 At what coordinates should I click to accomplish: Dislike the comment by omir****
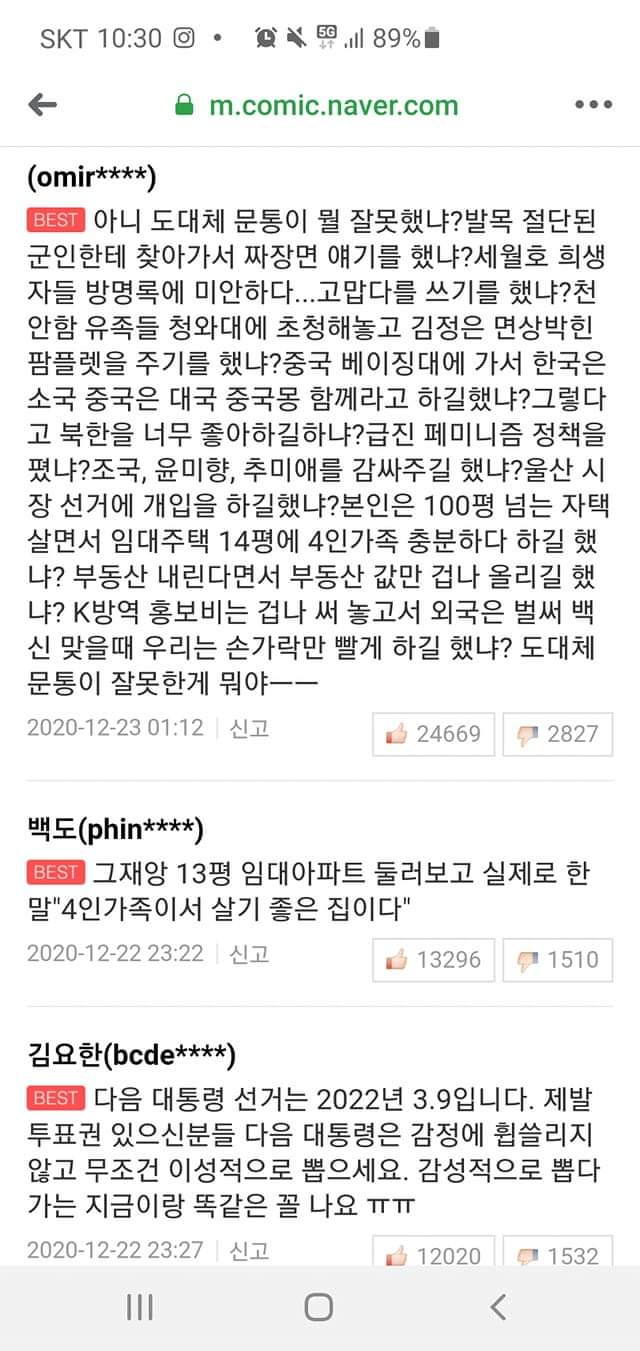[x=558, y=733]
